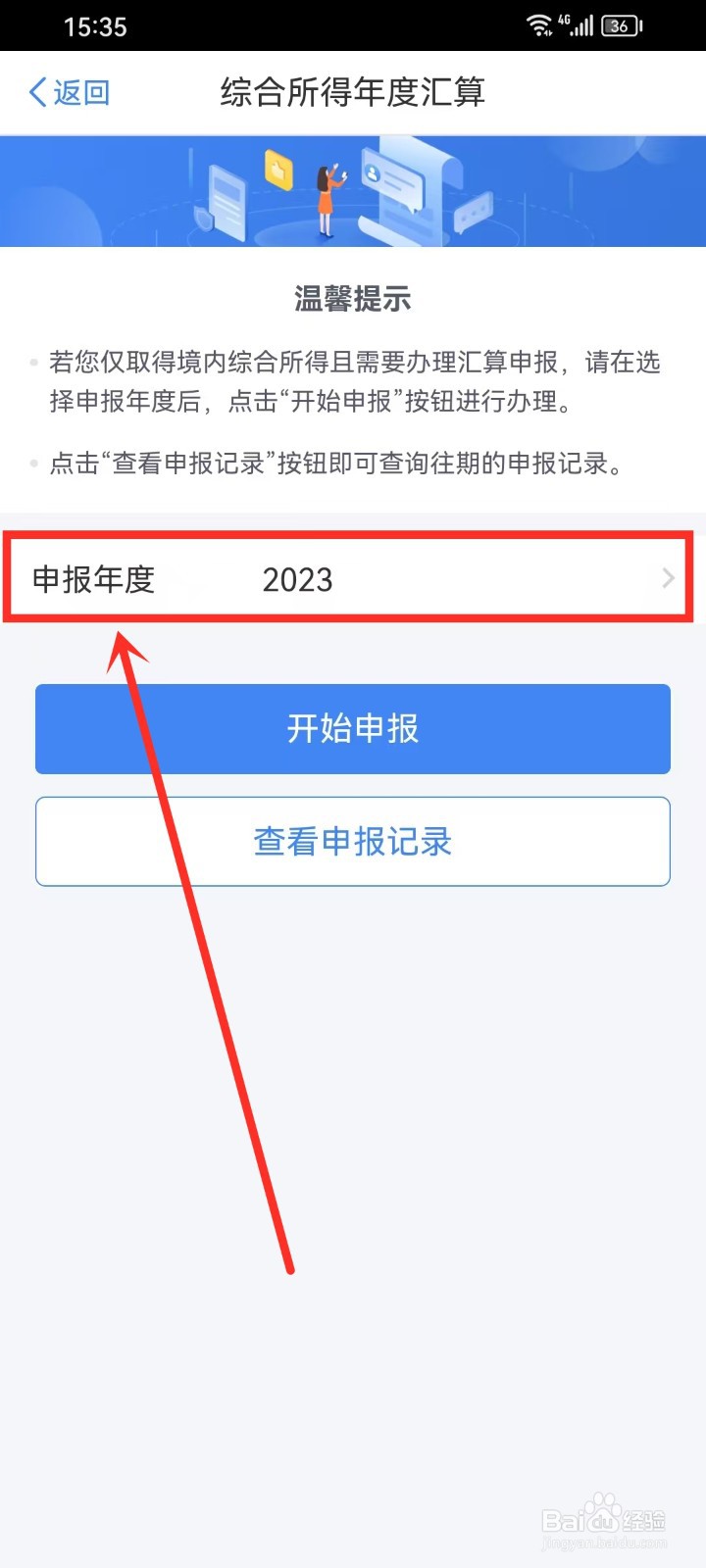Tap the 申报年度 label text
This screenshot has width=706, height=1568.
[94, 580]
